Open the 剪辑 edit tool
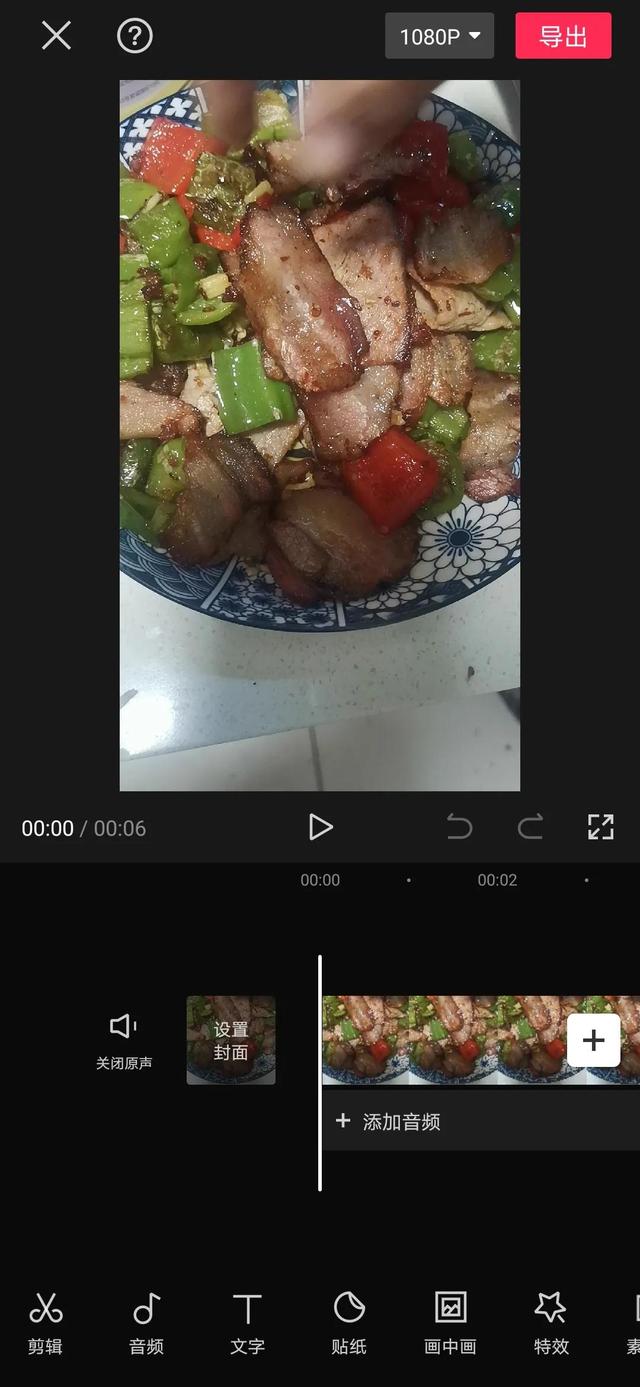This screenshot has width=640, height=1387. [x=45, y=1324]
